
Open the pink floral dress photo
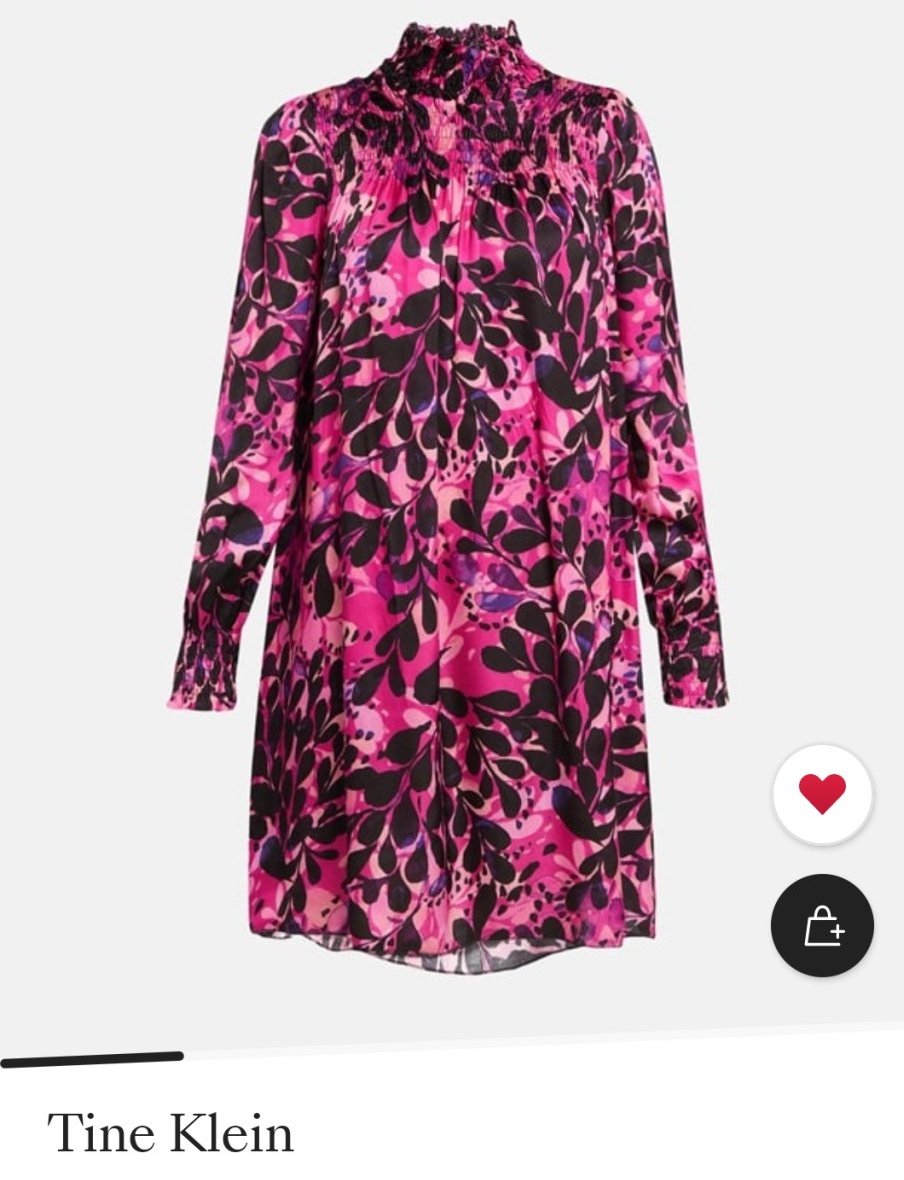pos(450,500)
